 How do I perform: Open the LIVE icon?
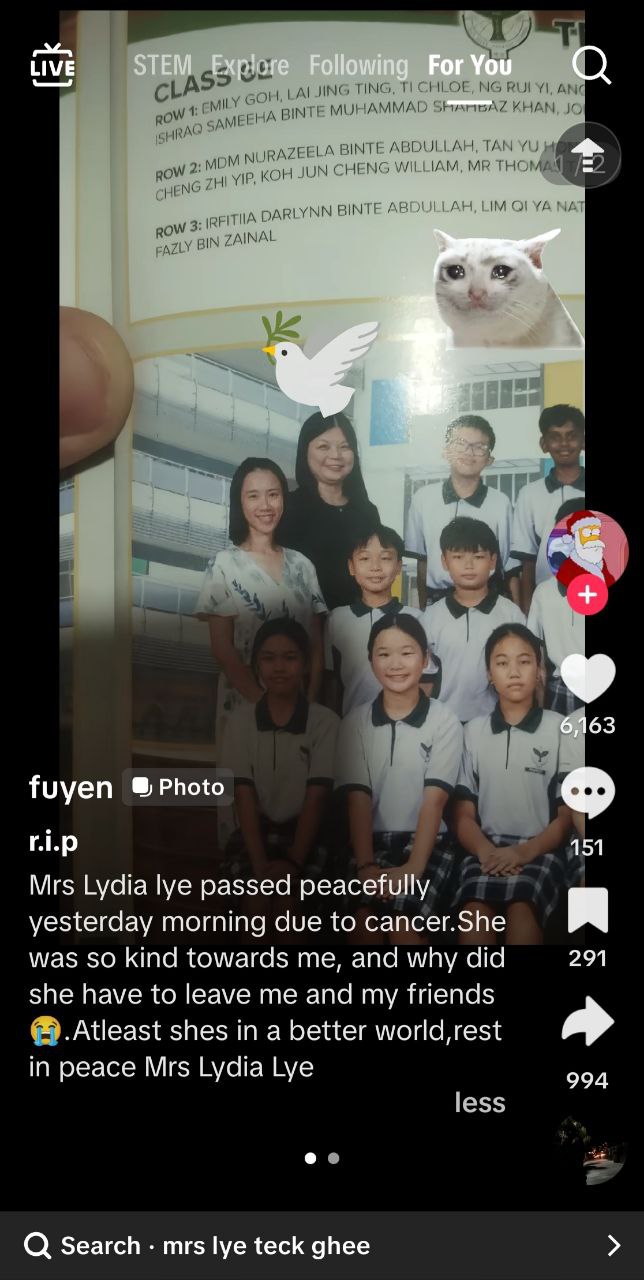click(52, 65)
